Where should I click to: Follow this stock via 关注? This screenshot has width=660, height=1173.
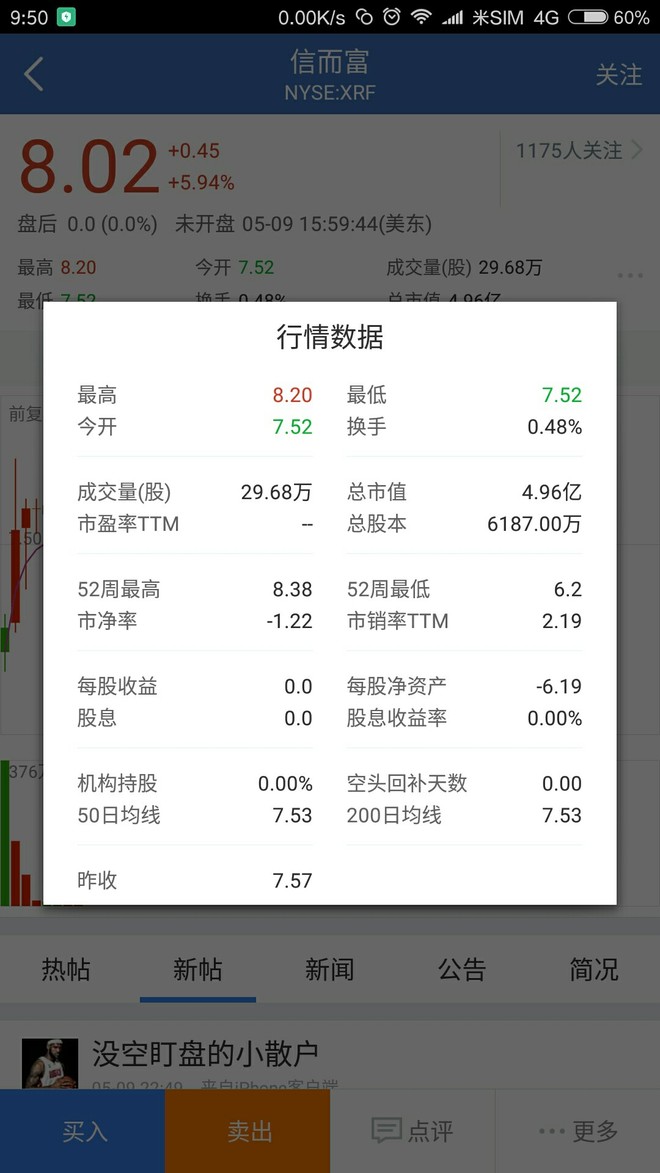pyautogui.click(x=619, y=75)
